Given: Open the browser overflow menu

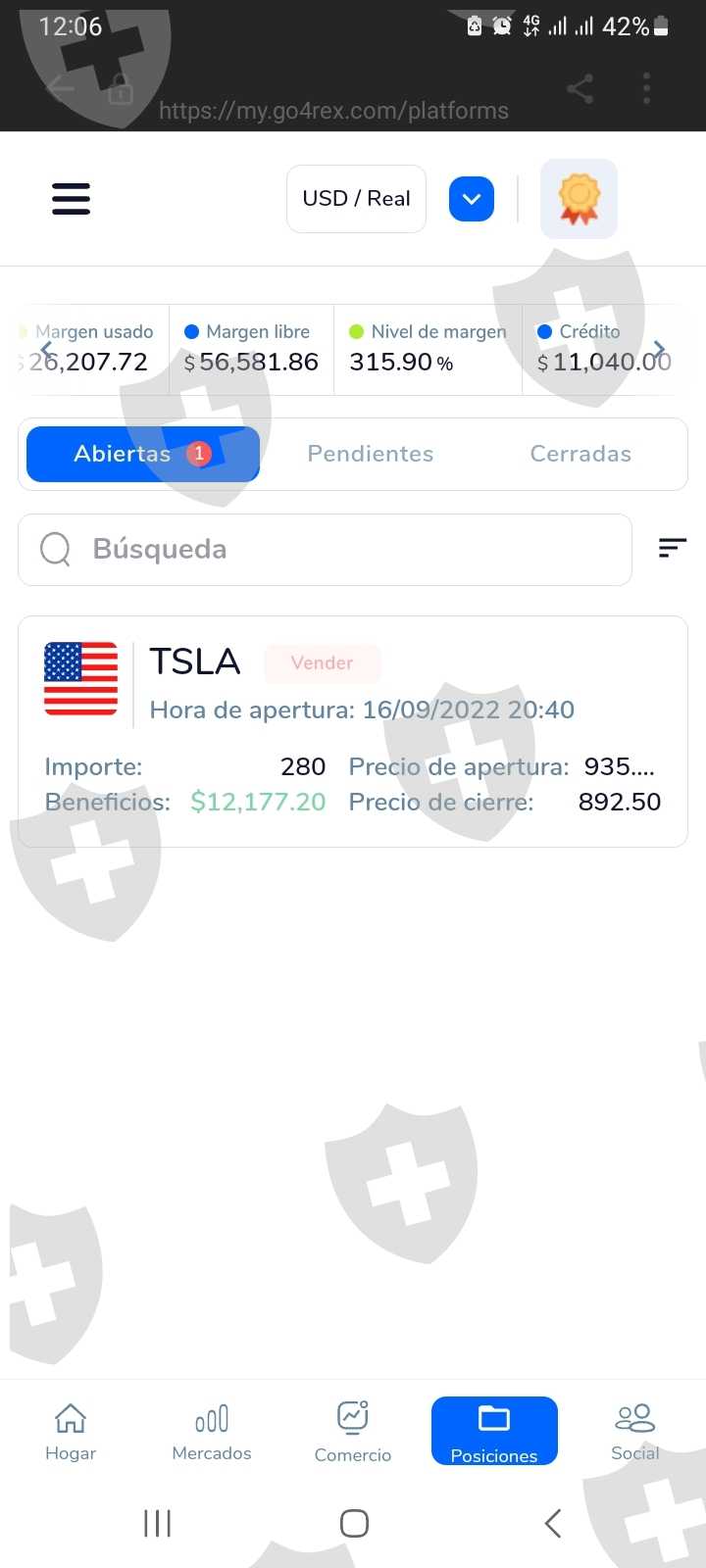Looking at the screenshot, I should point(646,89).
